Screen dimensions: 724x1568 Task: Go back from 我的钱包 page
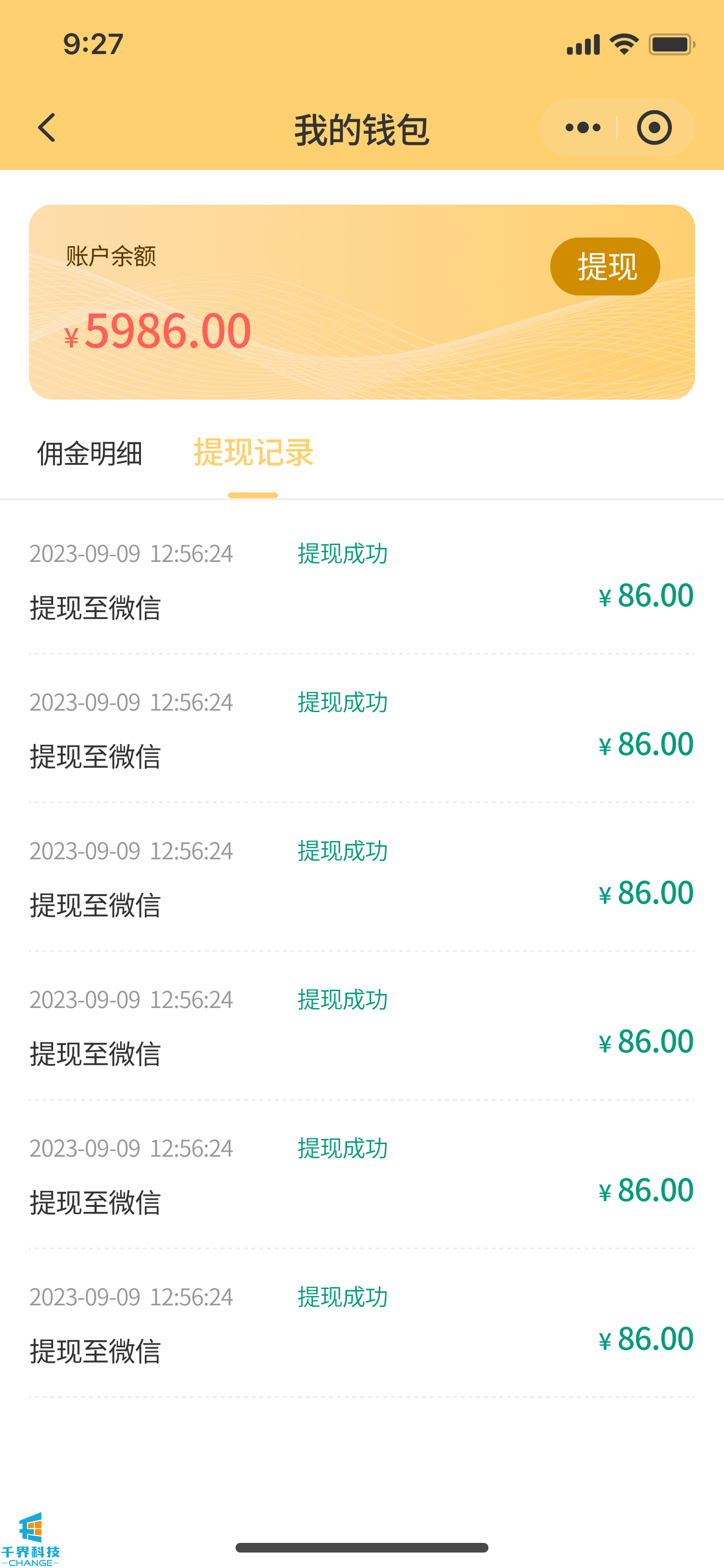coord(47,128)
